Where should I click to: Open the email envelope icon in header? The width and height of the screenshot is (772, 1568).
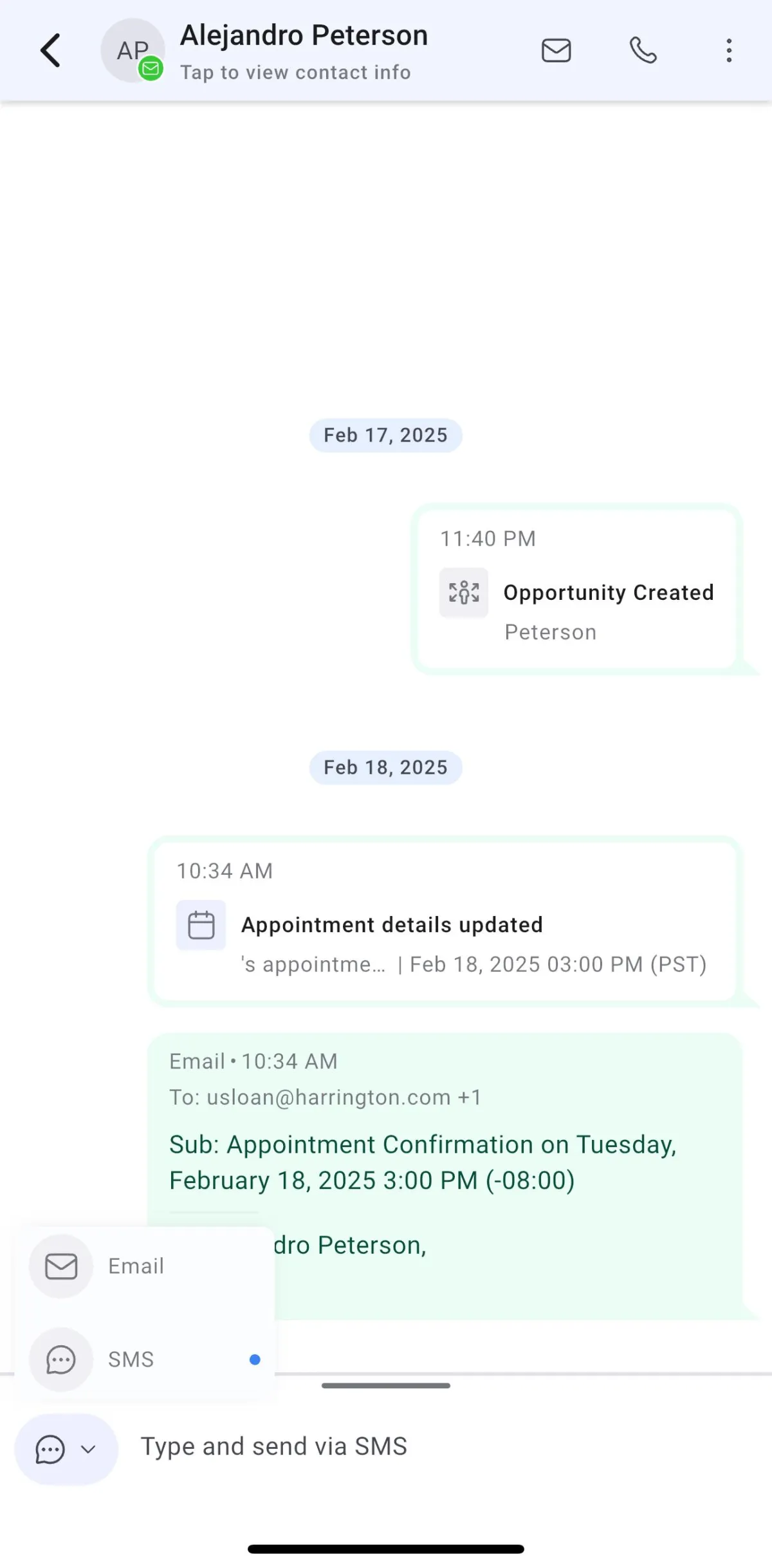pos(556,50)
